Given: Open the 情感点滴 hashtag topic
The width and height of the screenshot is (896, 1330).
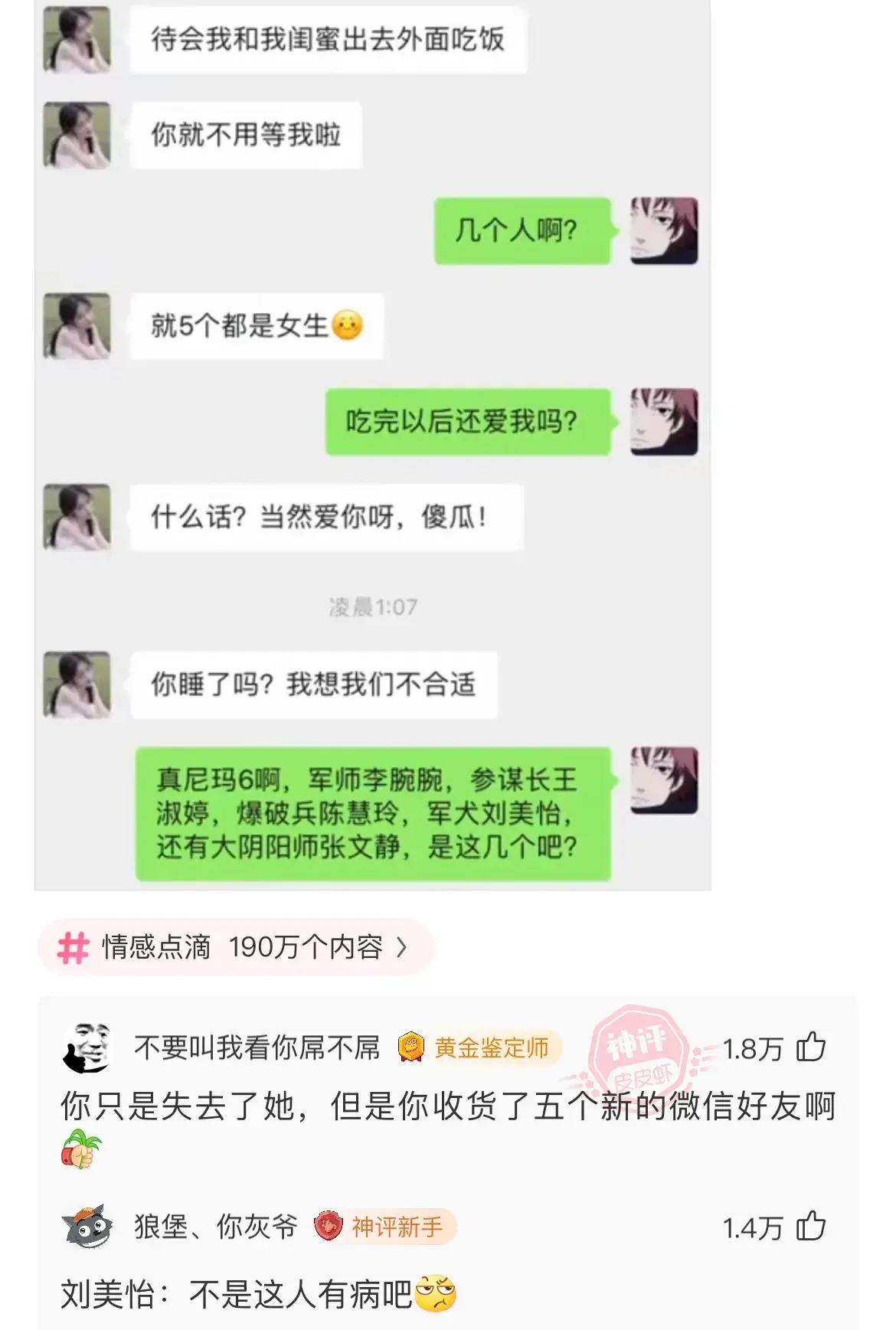Looking at the screenshot, I should [x=234, y=947].
